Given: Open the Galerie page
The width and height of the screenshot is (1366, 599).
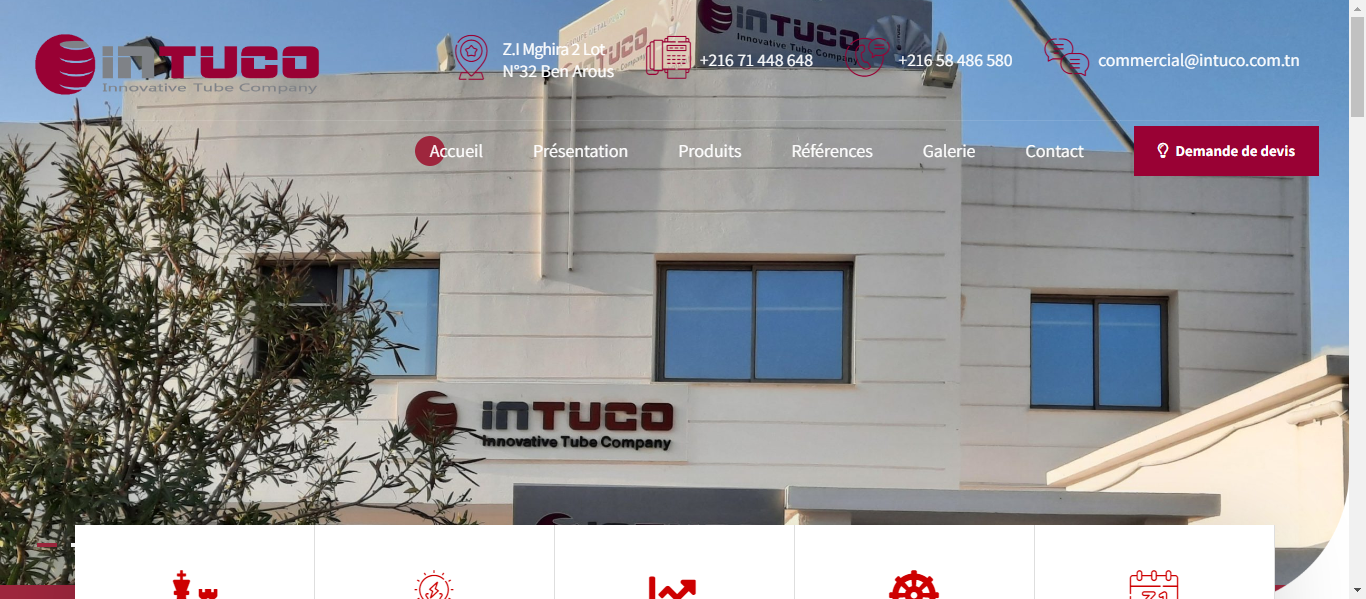Looking at the screenshot, I should coord(948,151).
